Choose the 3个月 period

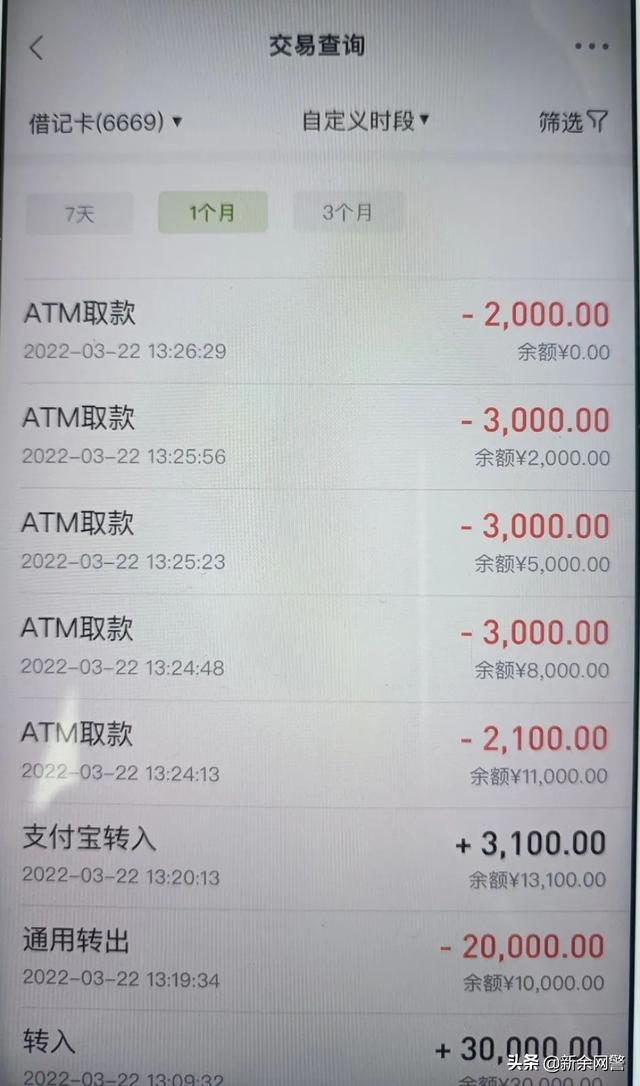[x=348, y=212]
